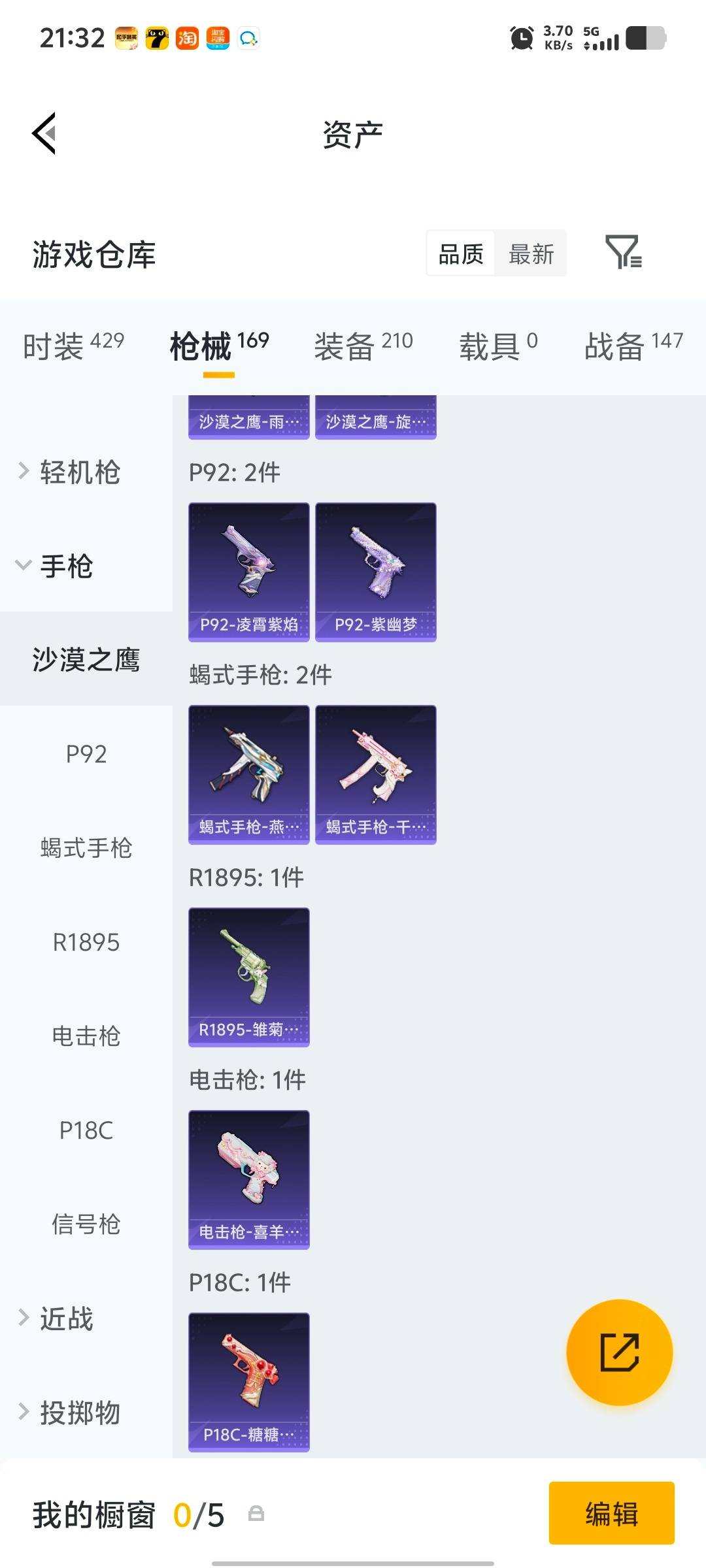706x1568 pixels.
Task: Tap the back arrow on 资产 page
Action: pos(44,134)
